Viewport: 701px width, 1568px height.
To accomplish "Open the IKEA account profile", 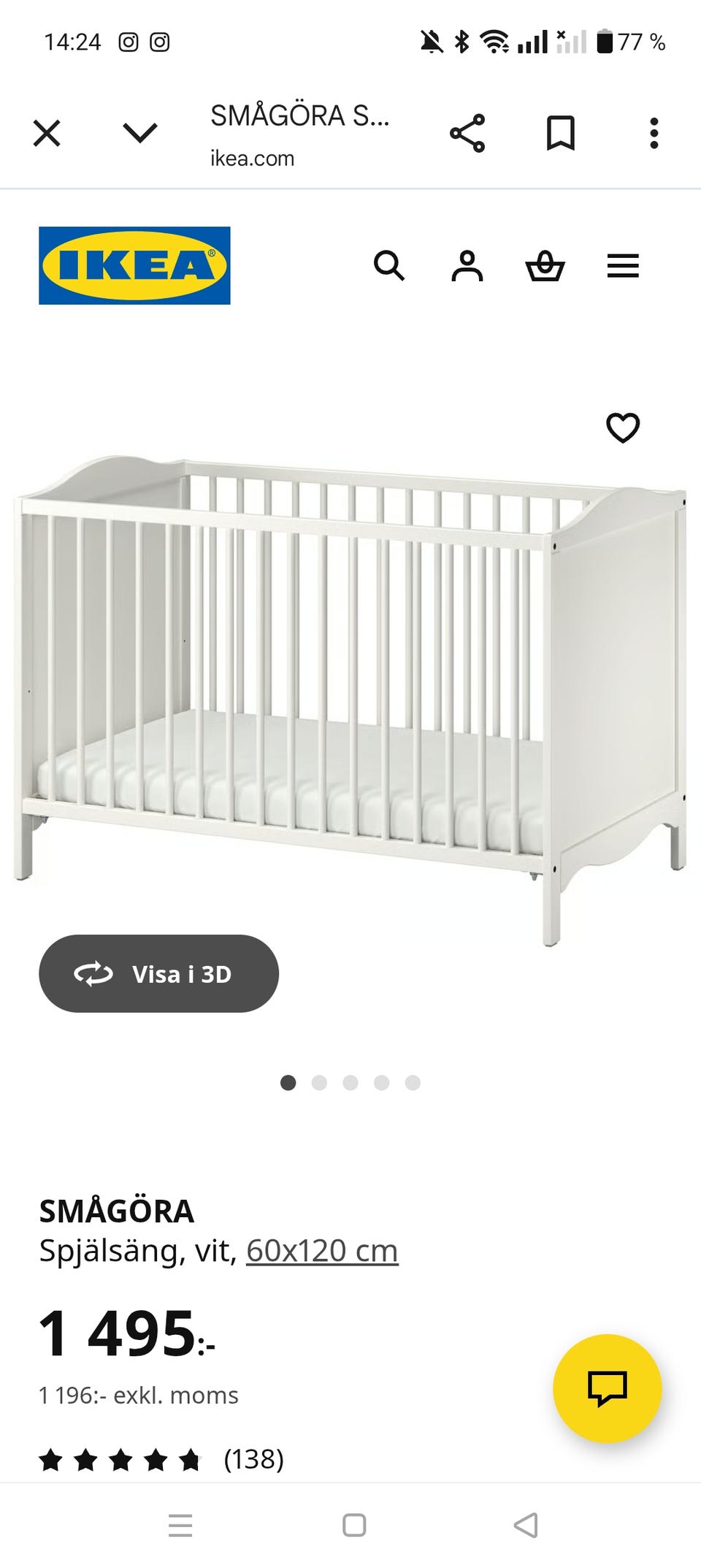I will (467, 266).
